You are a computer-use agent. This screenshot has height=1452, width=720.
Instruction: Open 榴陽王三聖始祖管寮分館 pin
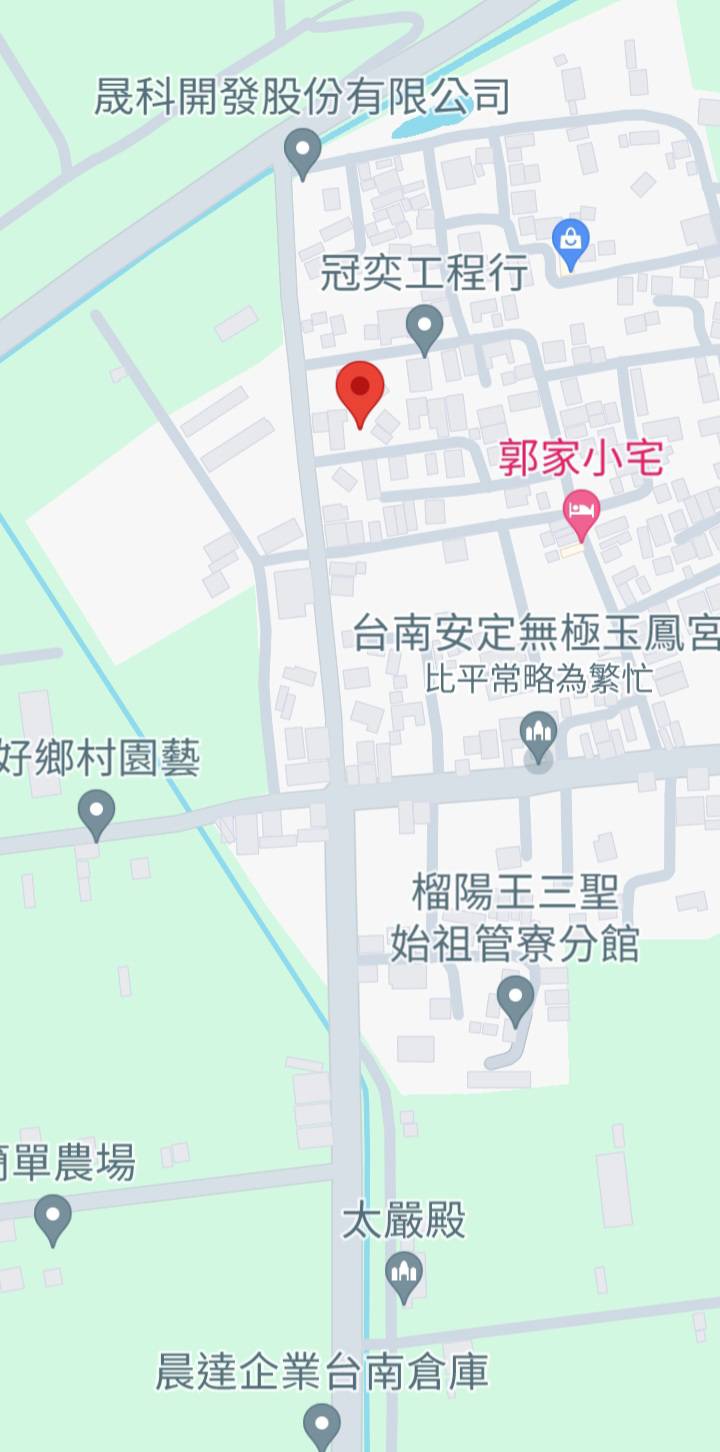tap(516, 999)
